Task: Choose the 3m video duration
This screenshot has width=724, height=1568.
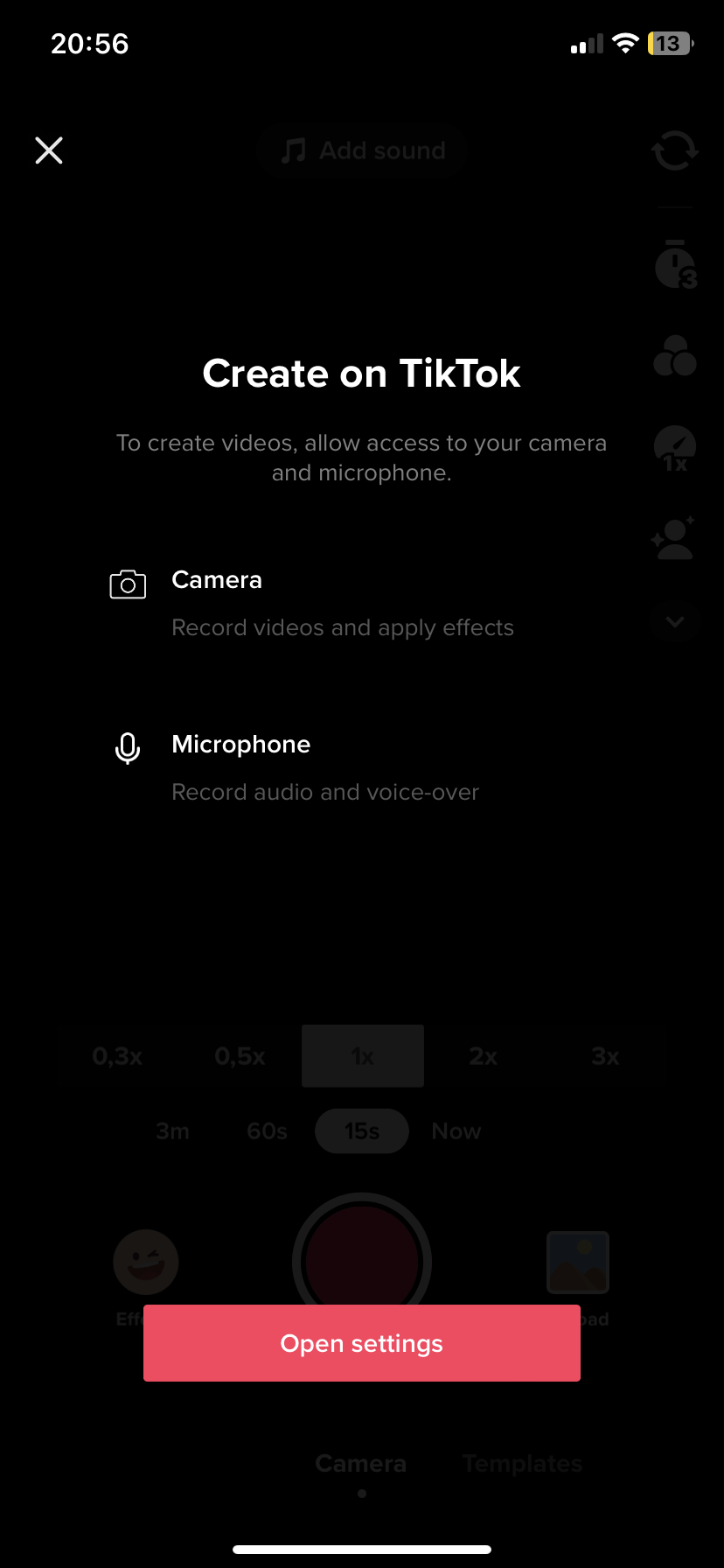Action: (172, 1131)
